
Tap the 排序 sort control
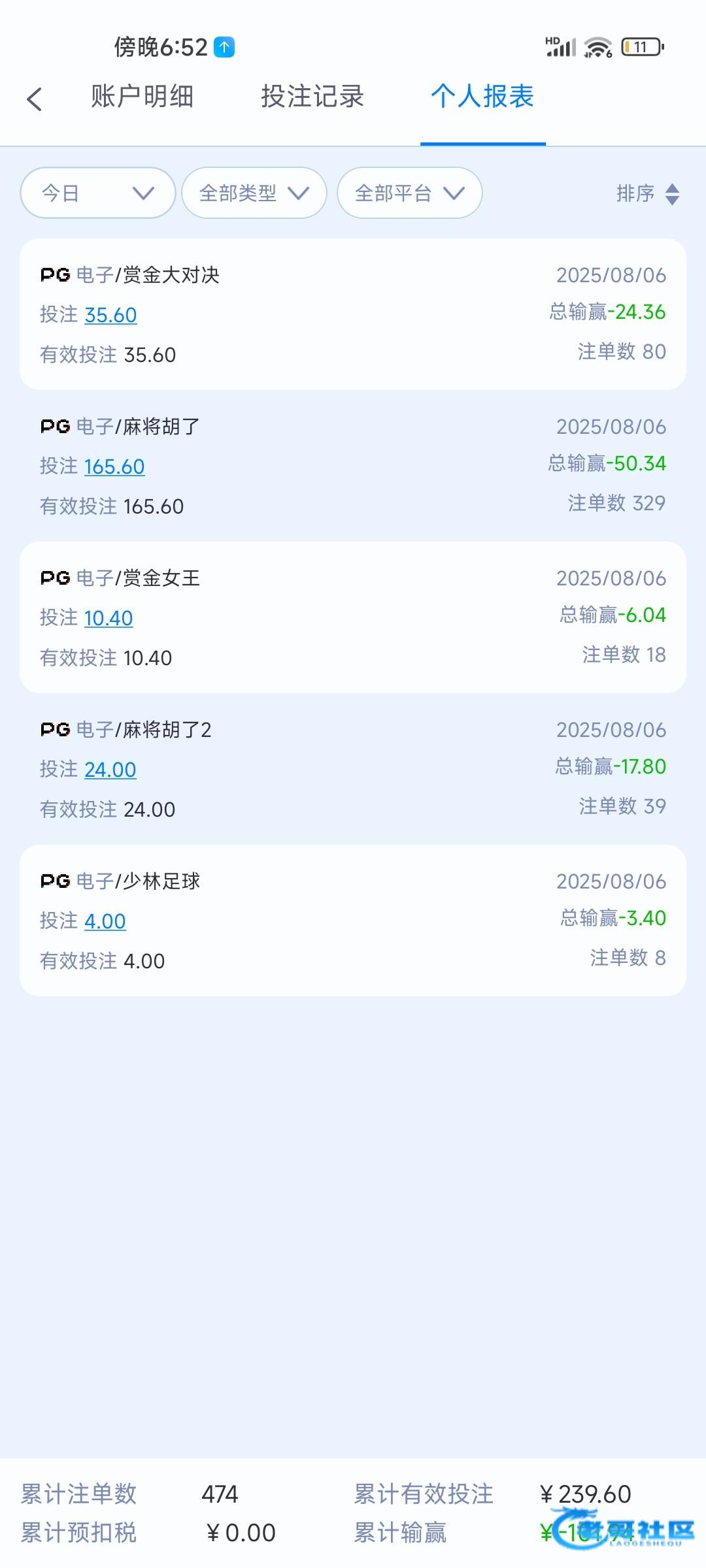tap(648, 193)
